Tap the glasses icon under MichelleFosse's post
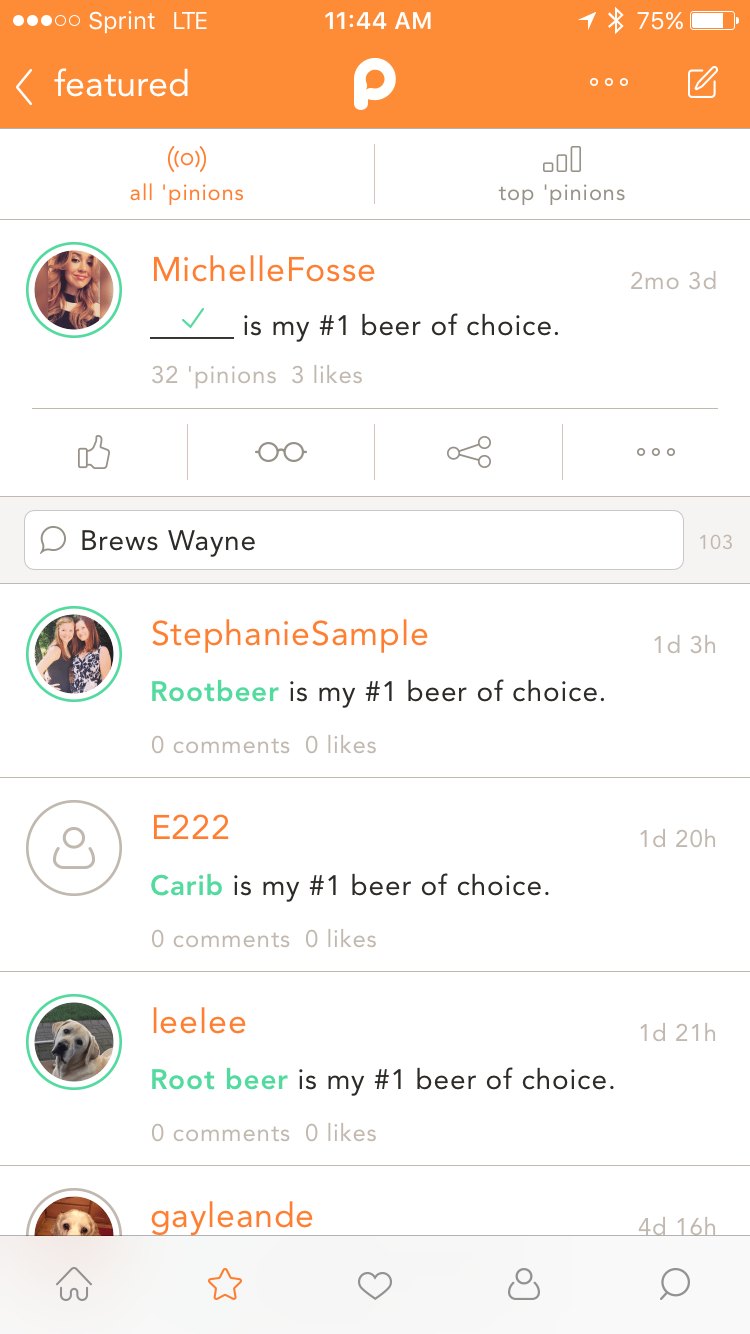 pos(281,453)
